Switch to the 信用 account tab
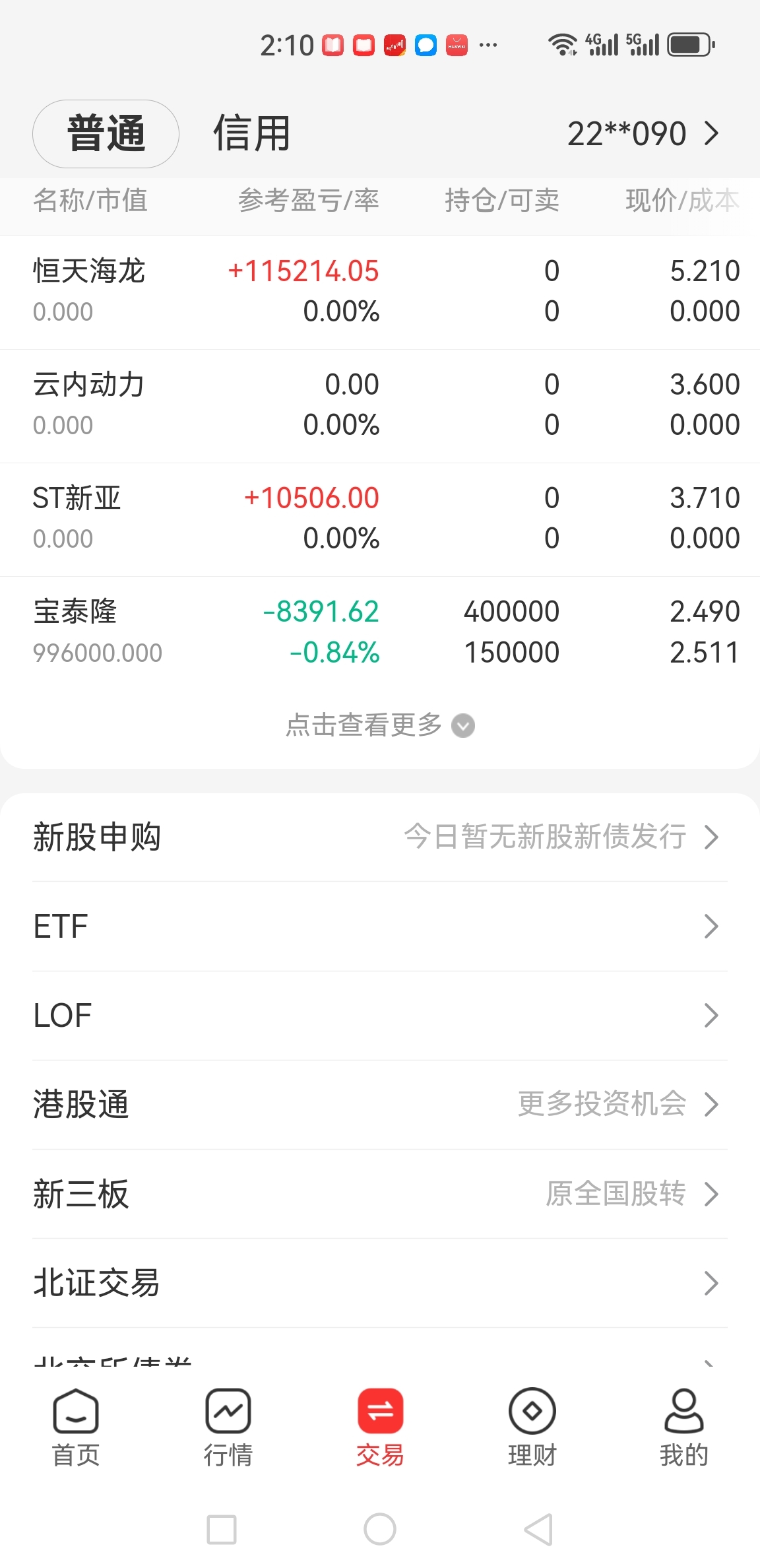760x1568 pixels. pos(251,133)
